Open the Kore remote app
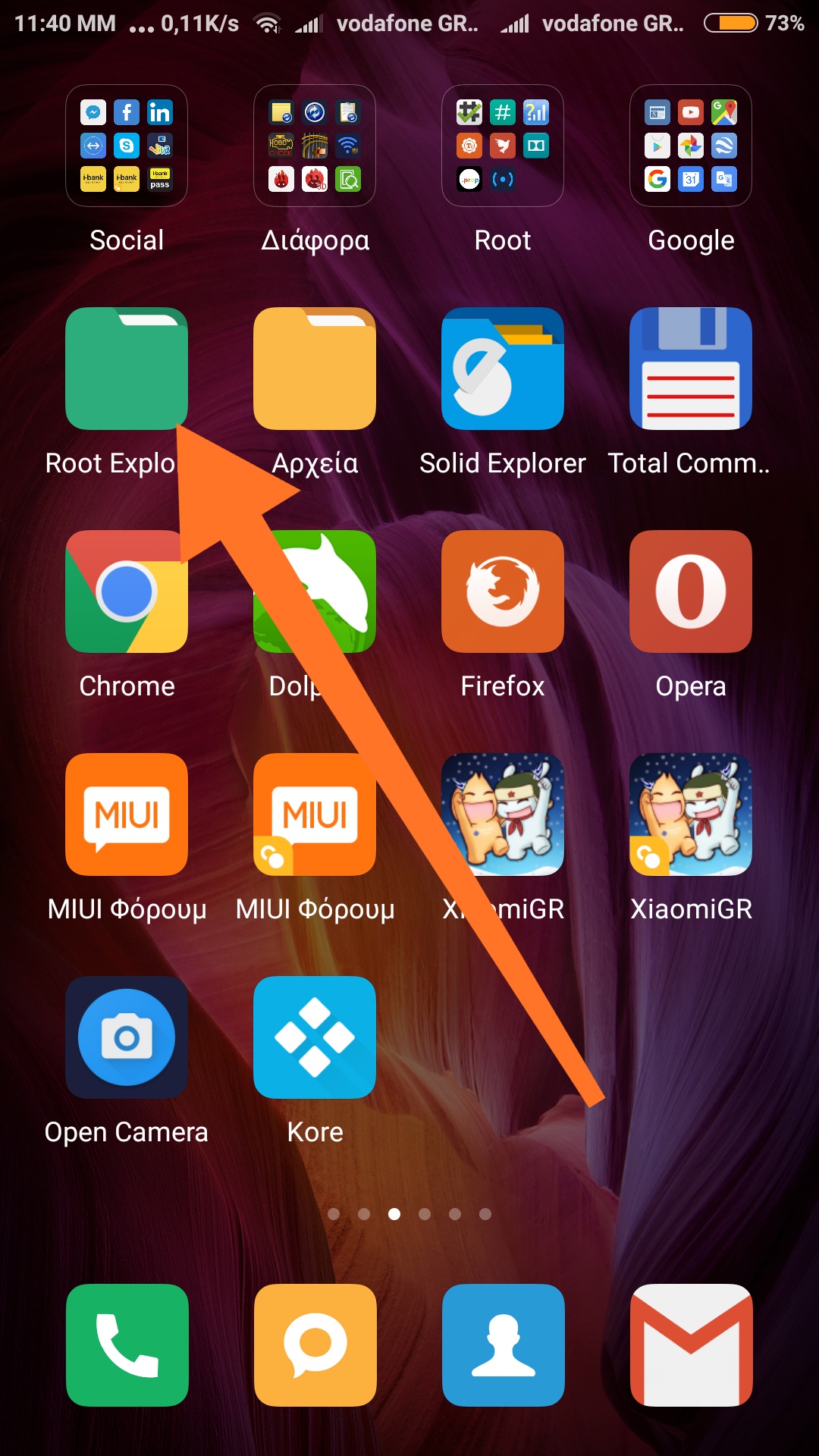Screen dimensions: 819x1456 pyautogui.click(x=315, y=1037)
